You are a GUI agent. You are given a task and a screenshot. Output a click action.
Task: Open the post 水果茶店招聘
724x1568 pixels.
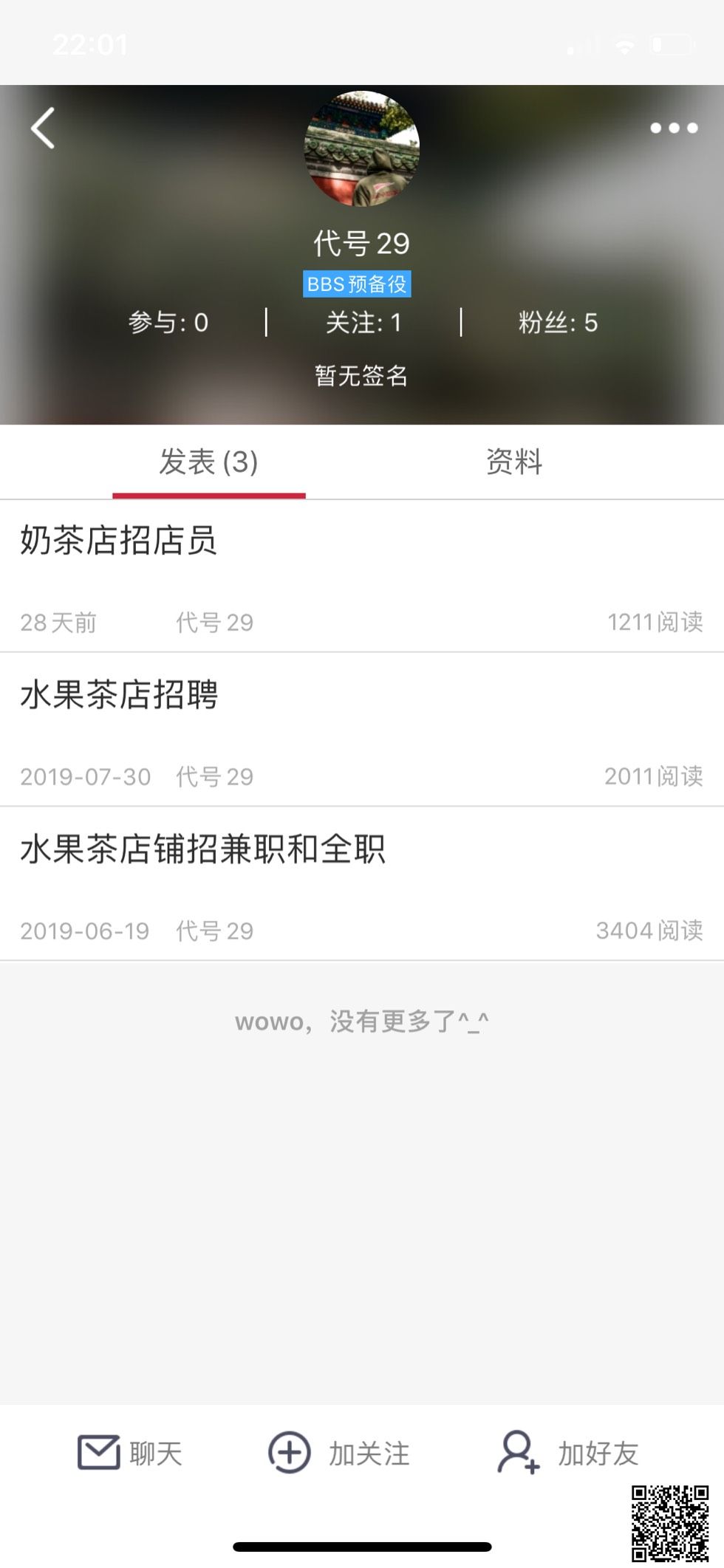[x=119, y=695]
